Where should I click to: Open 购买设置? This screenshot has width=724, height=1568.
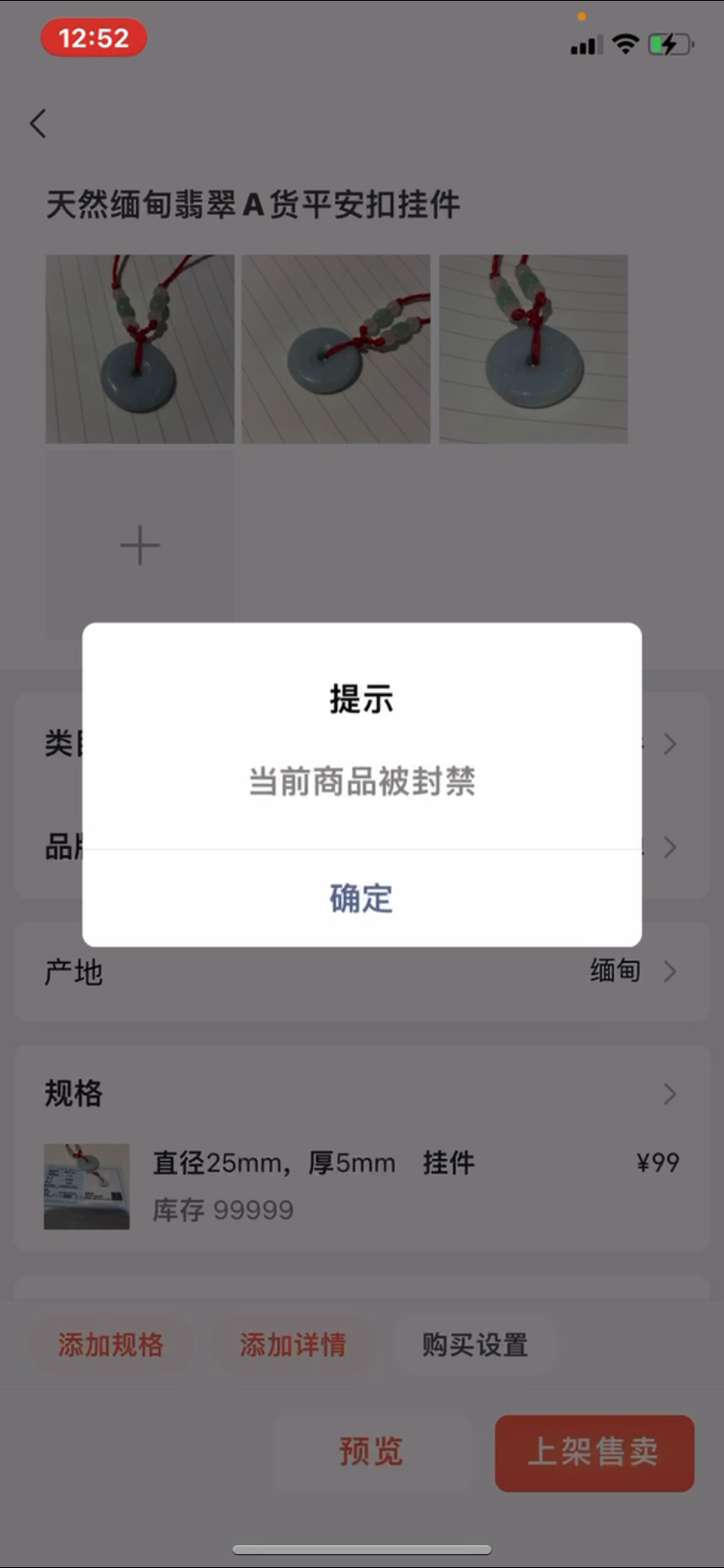point(475,1344)
